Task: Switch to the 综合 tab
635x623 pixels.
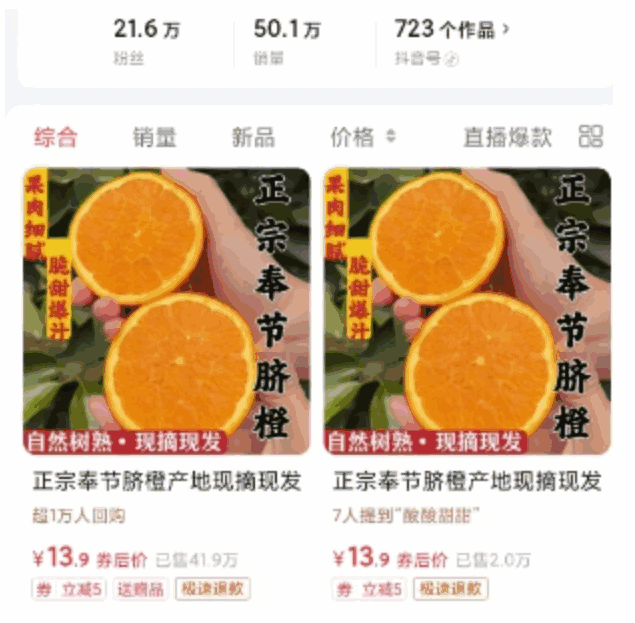Action: 55,137
